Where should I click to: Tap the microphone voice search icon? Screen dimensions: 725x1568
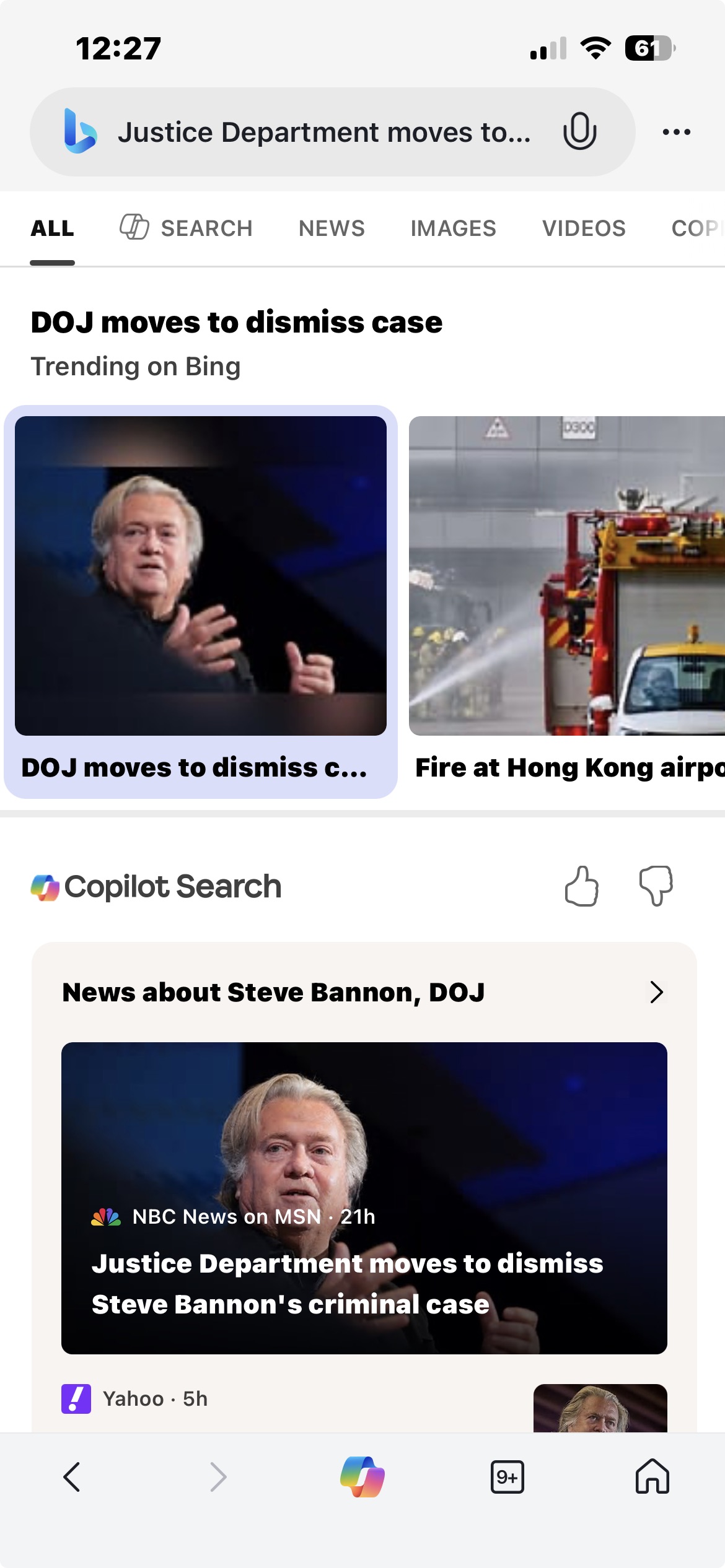579,131
